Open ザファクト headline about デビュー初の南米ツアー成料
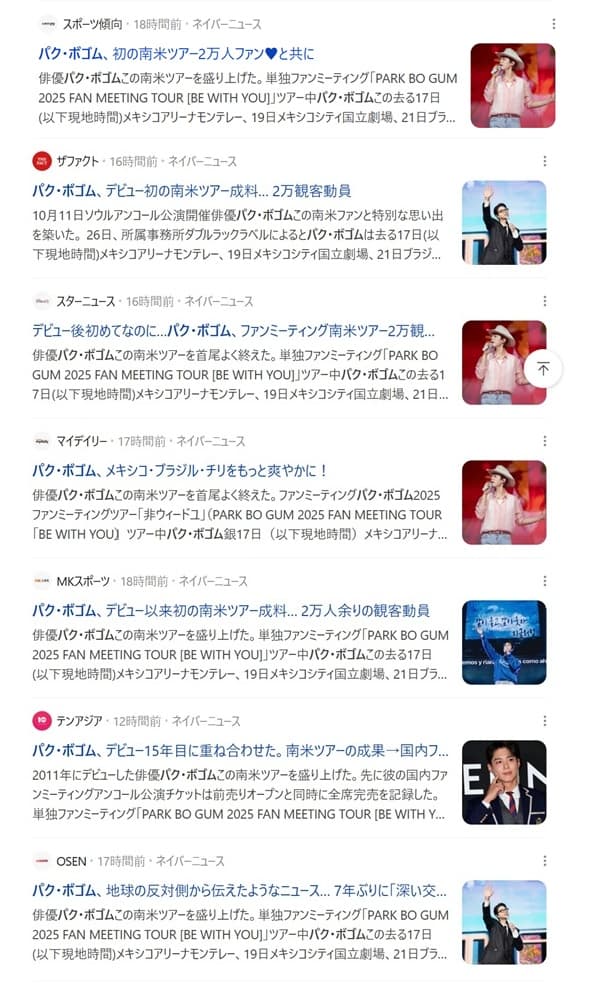 tap(192, 191)
